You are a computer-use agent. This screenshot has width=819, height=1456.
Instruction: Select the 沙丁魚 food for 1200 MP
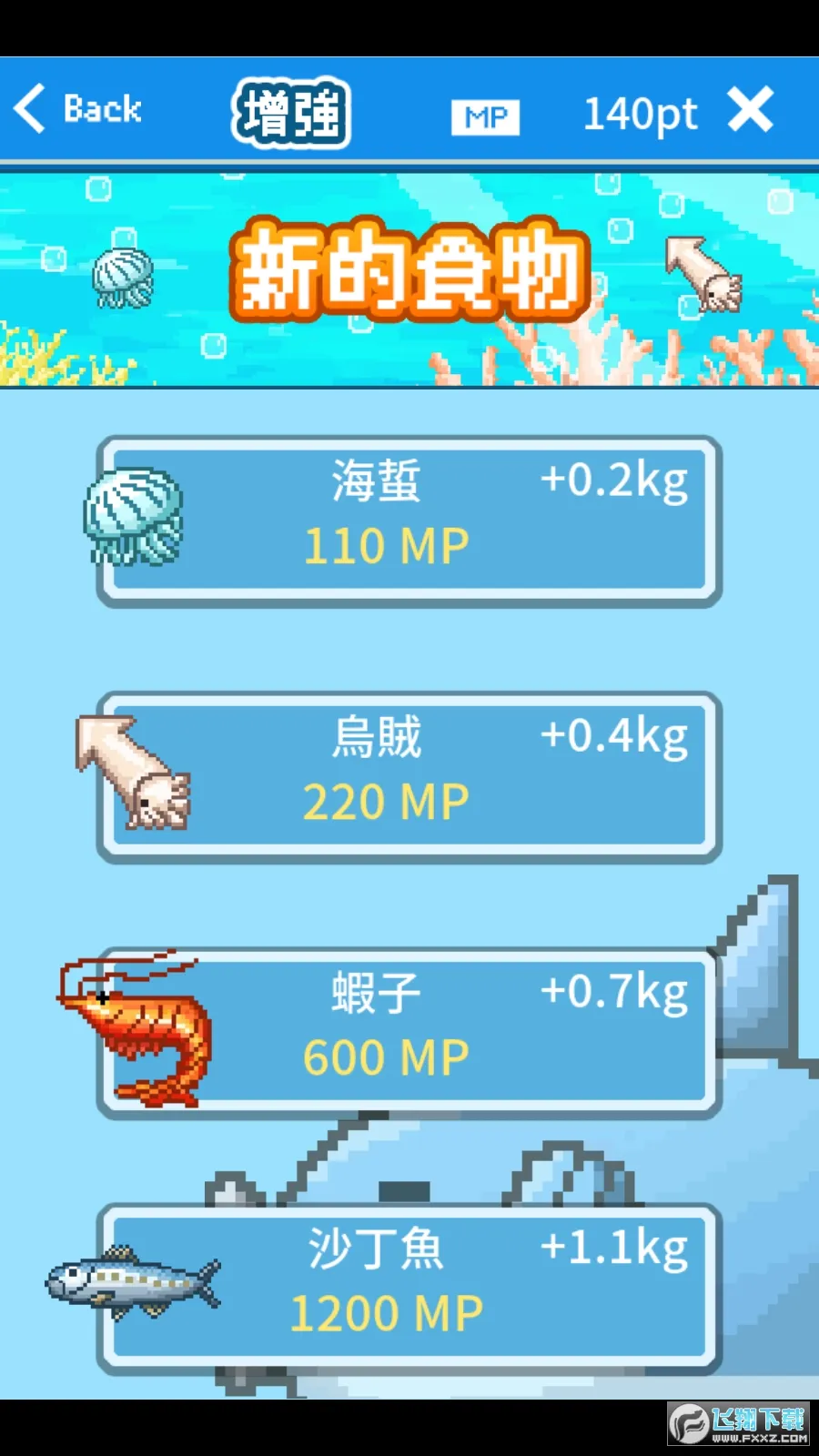pos(409,1288)
